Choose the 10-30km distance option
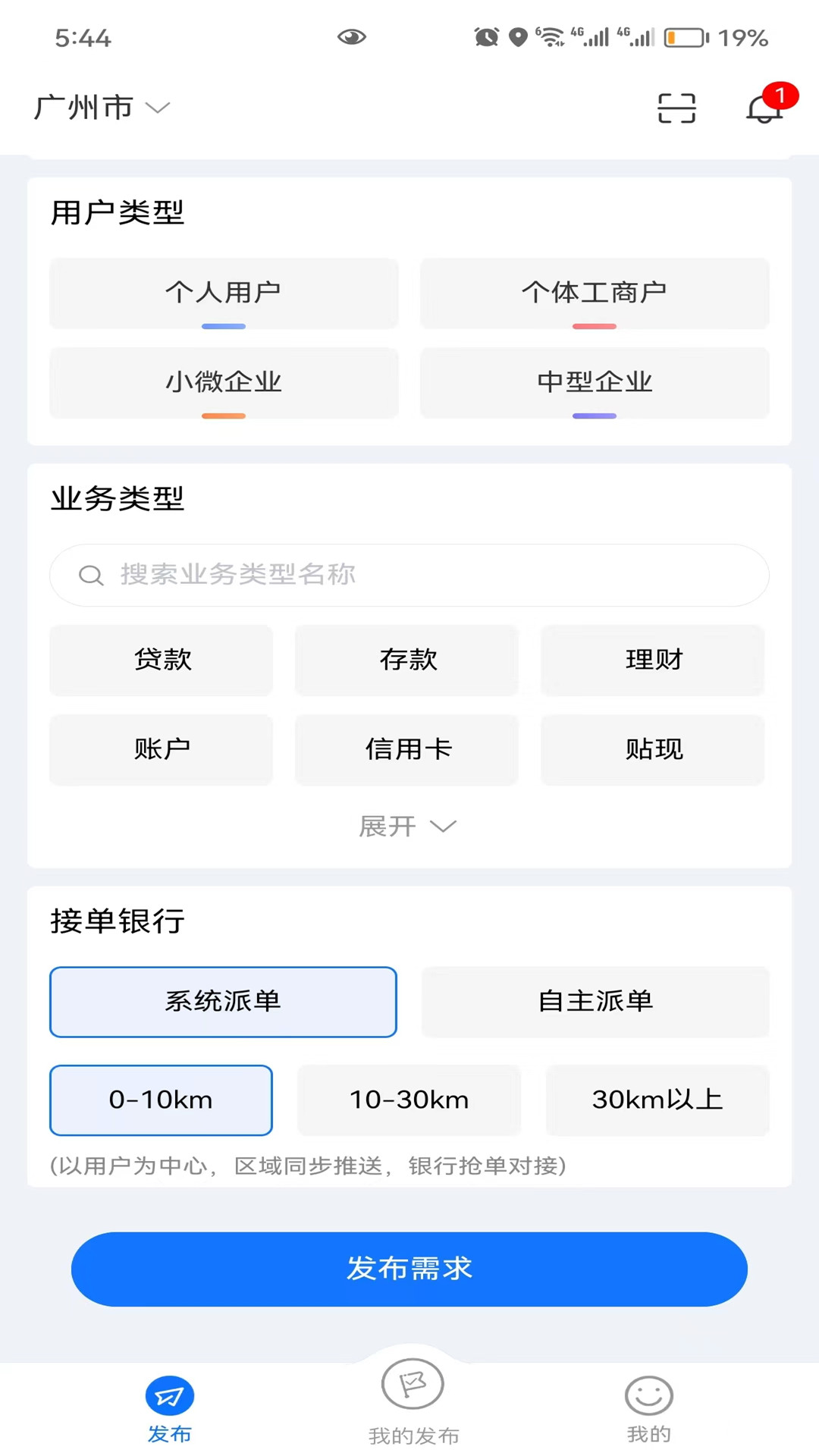 [x=409, y=1100]
